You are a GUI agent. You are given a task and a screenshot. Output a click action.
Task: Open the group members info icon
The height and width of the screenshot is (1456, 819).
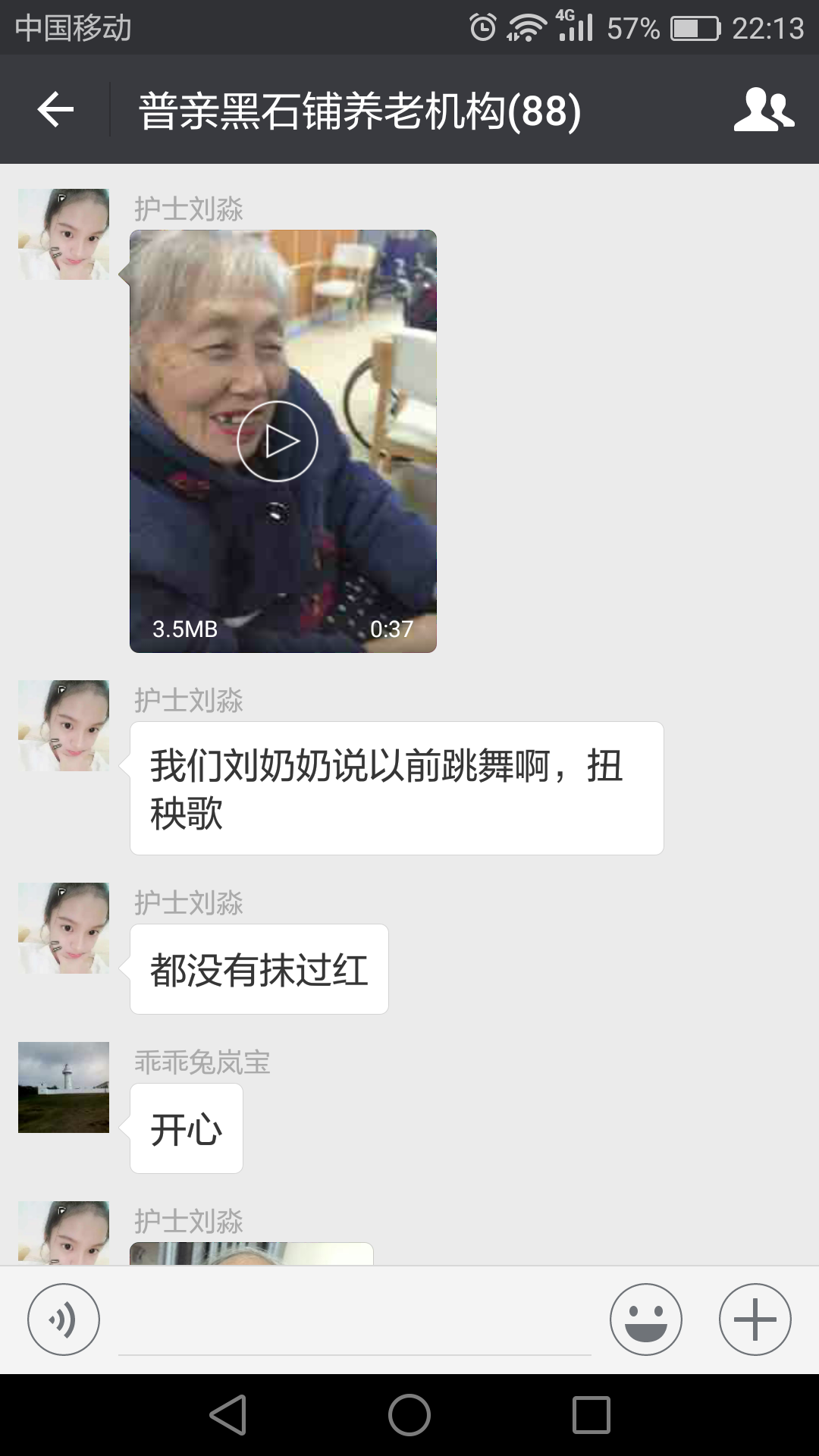pyautogui.click(x=764, y=110)
